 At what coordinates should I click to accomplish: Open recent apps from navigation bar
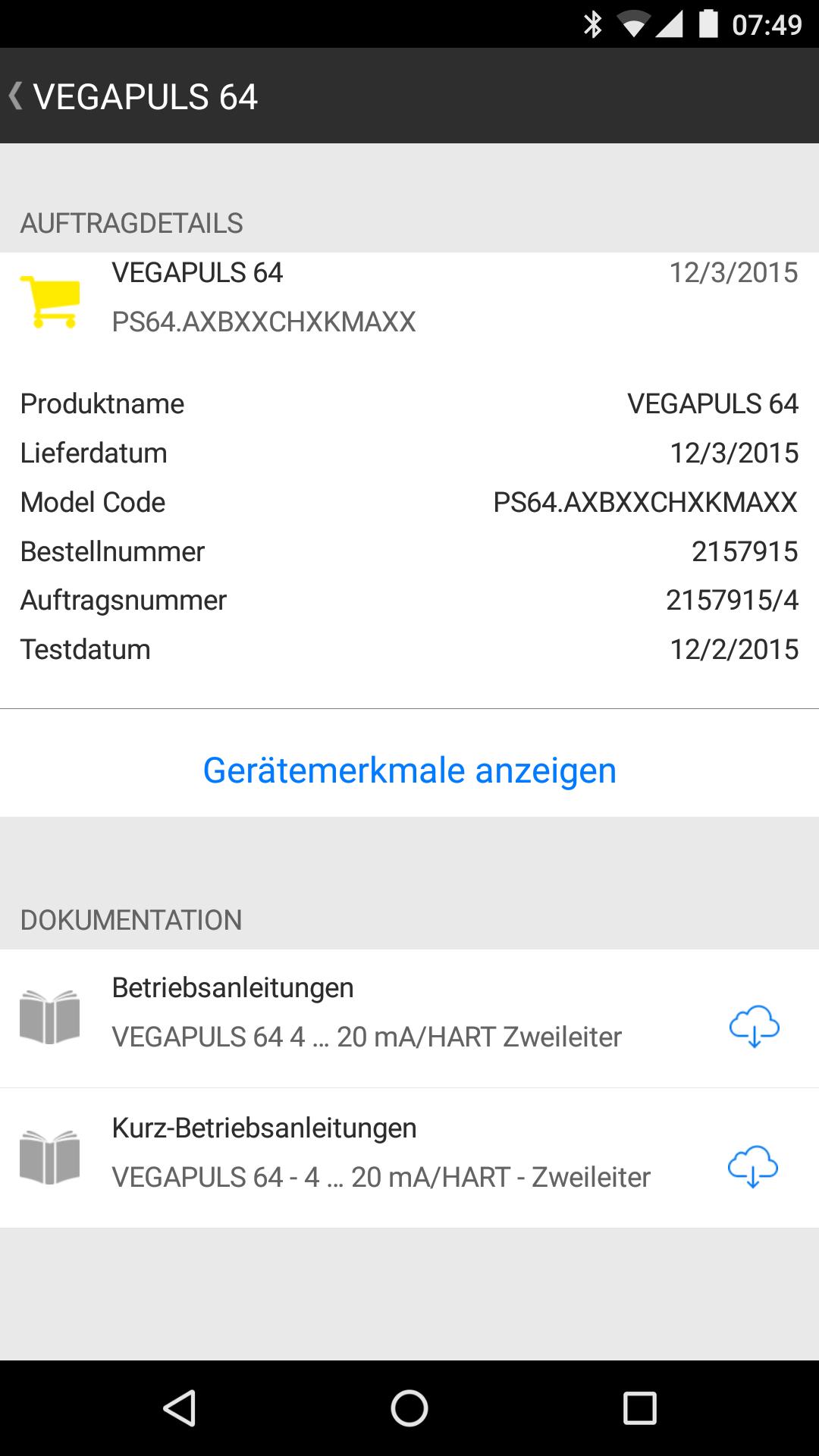click(639, 1409)
